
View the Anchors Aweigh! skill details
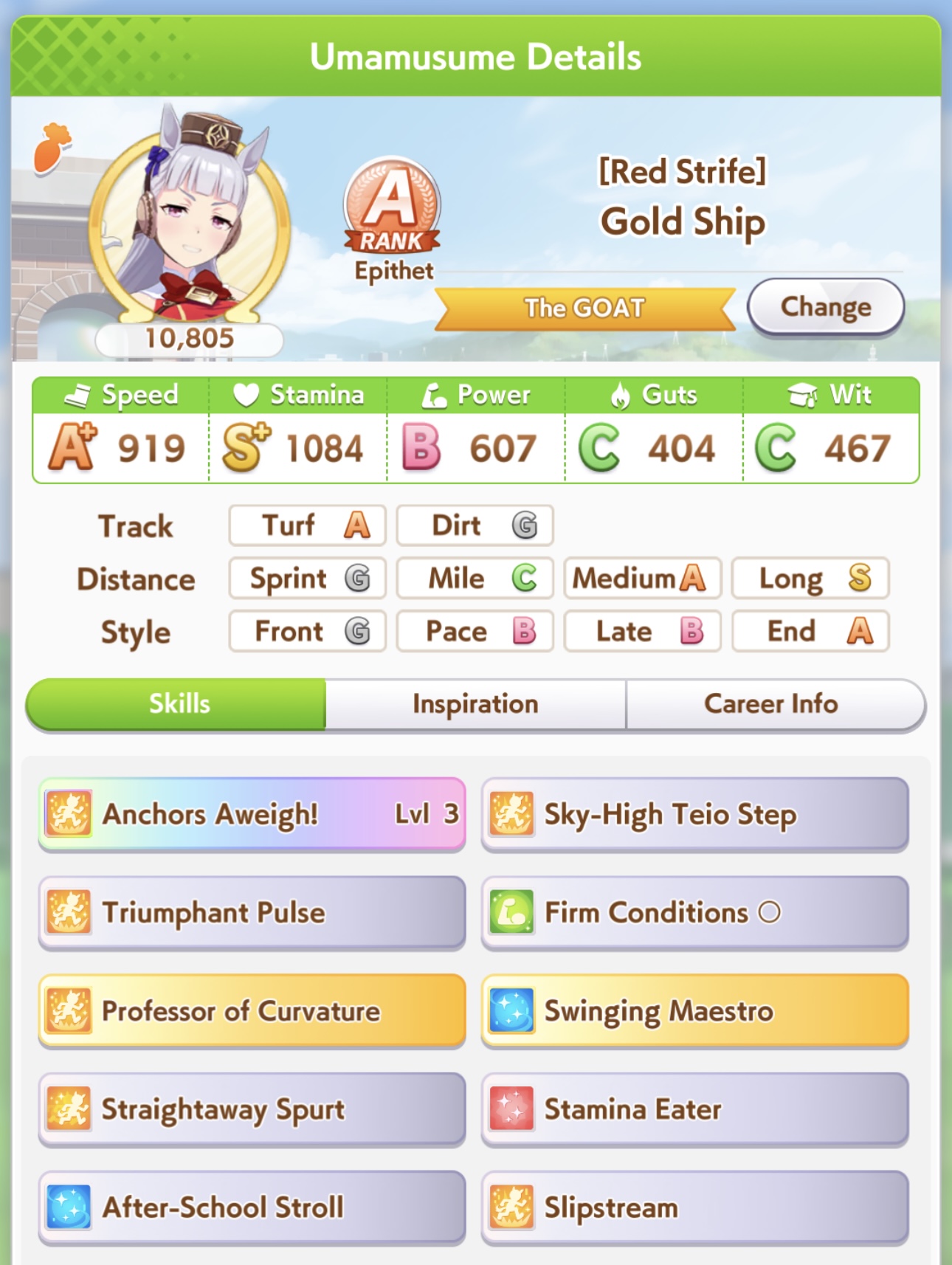point(252,814)
